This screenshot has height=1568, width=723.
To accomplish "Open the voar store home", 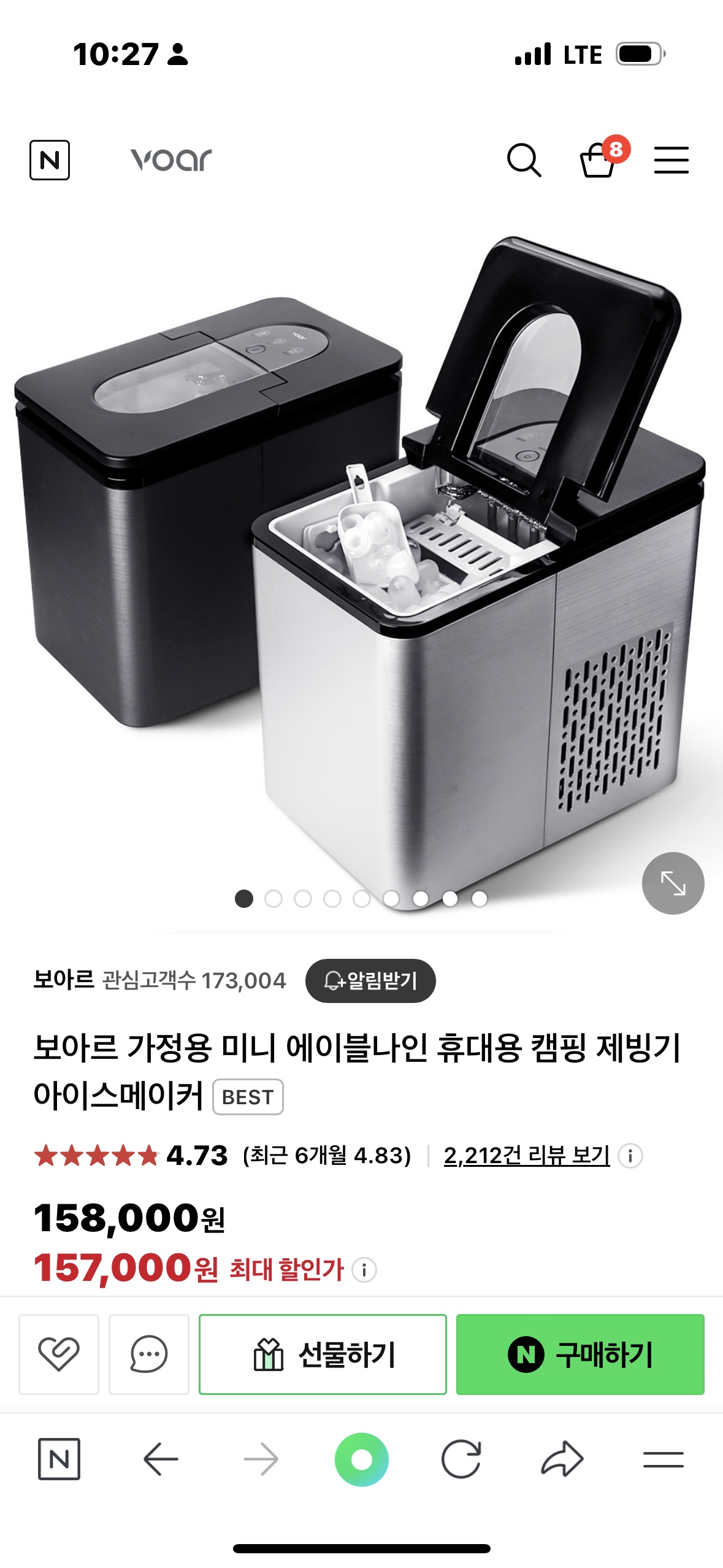I will coord(171,160).
